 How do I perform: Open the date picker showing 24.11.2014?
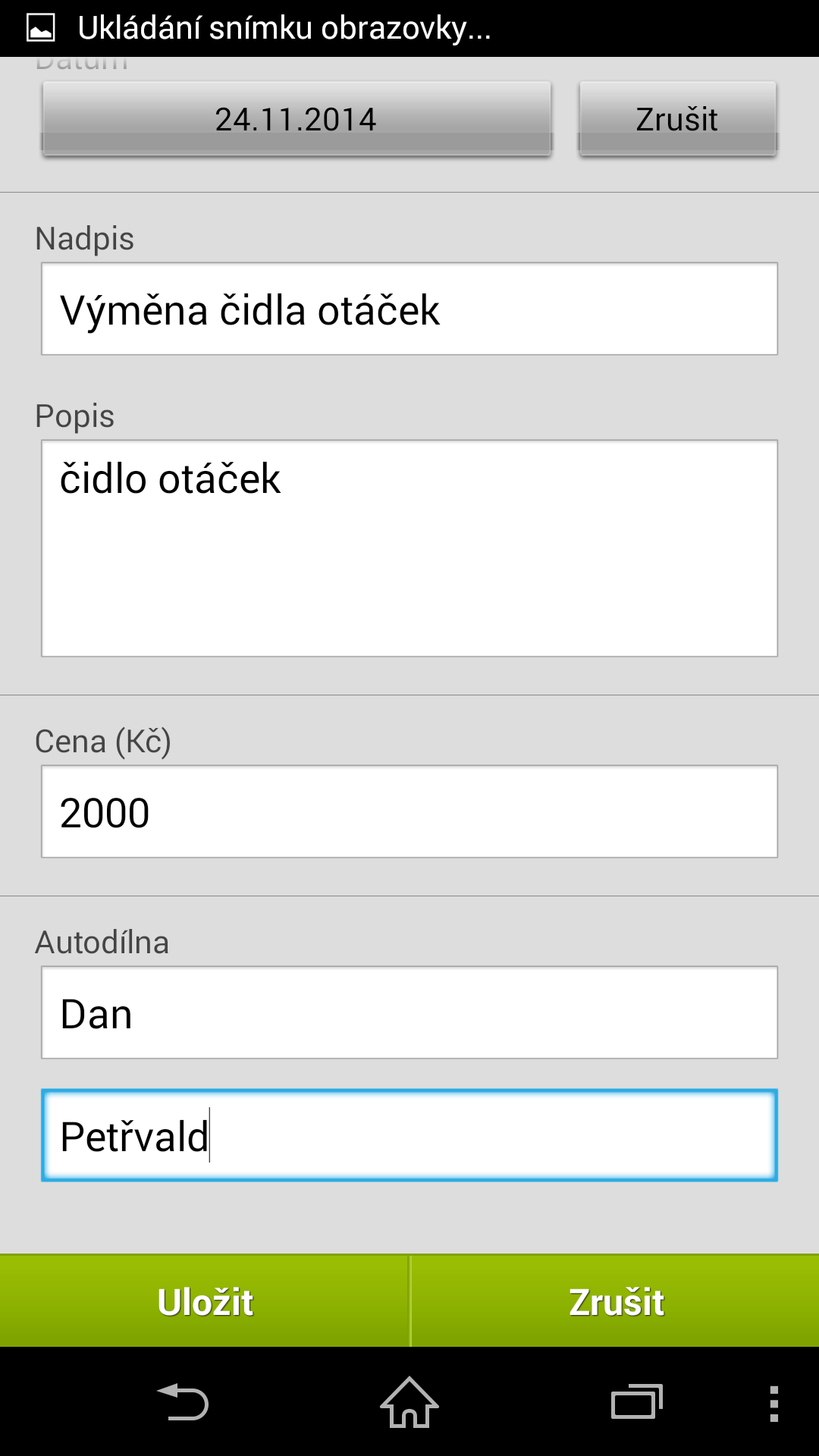coord(297,119)
